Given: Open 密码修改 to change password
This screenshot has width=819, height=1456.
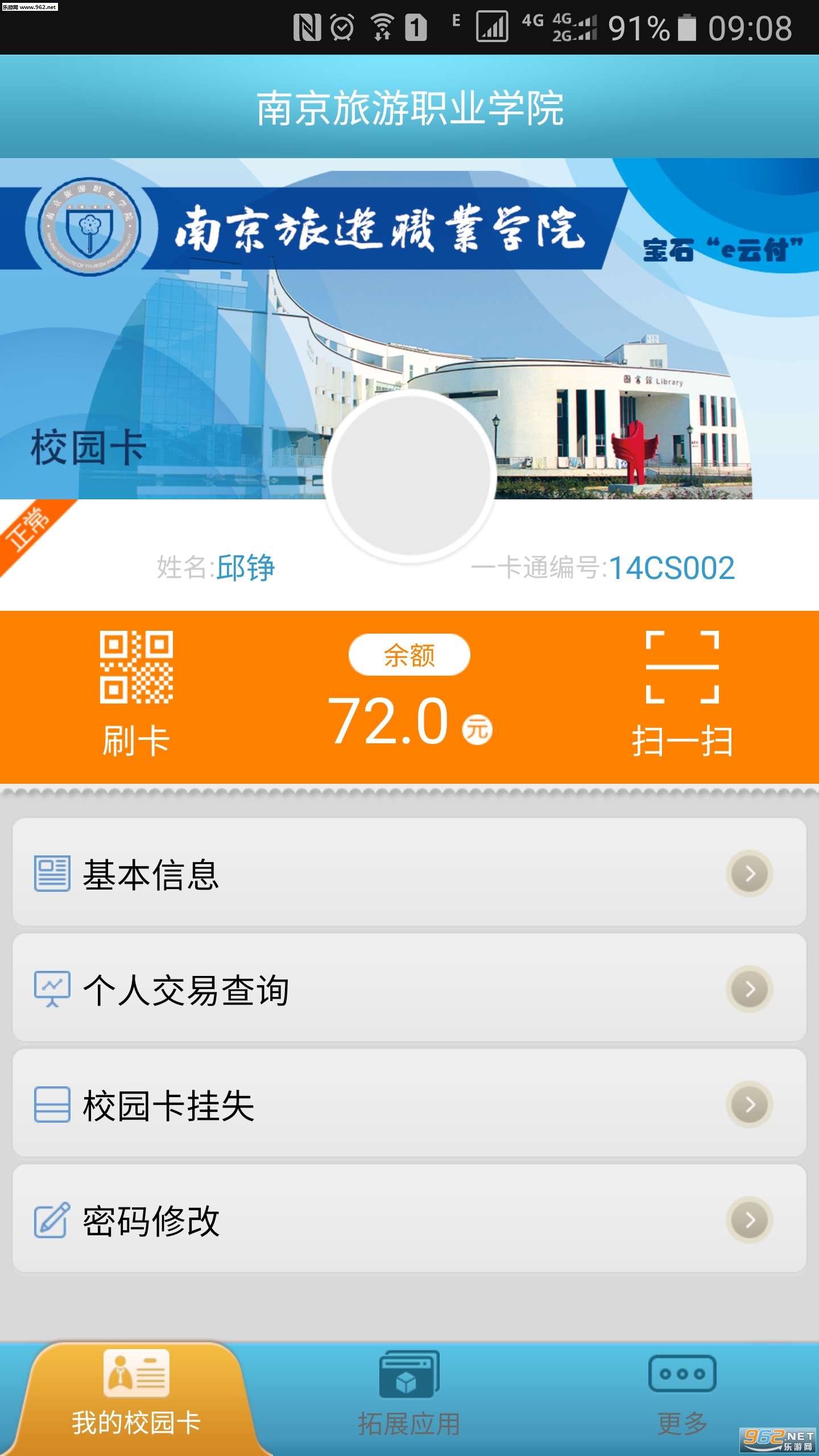Looking at the screenshot, I should click(409, 1220).
